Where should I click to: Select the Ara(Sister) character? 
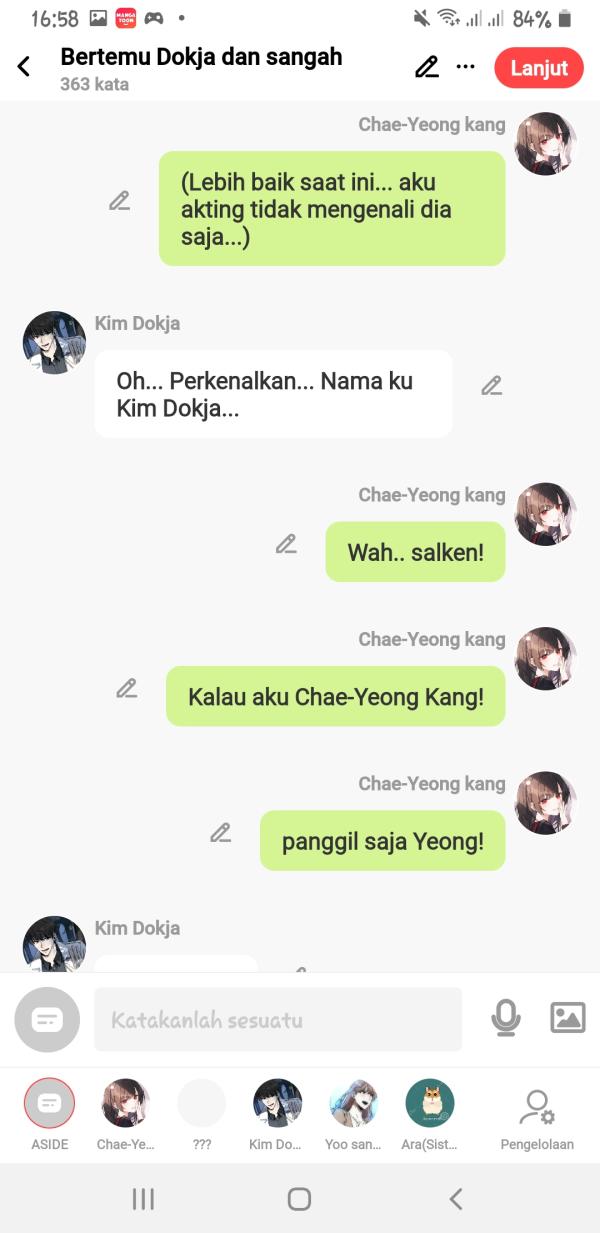point(430,1104)
